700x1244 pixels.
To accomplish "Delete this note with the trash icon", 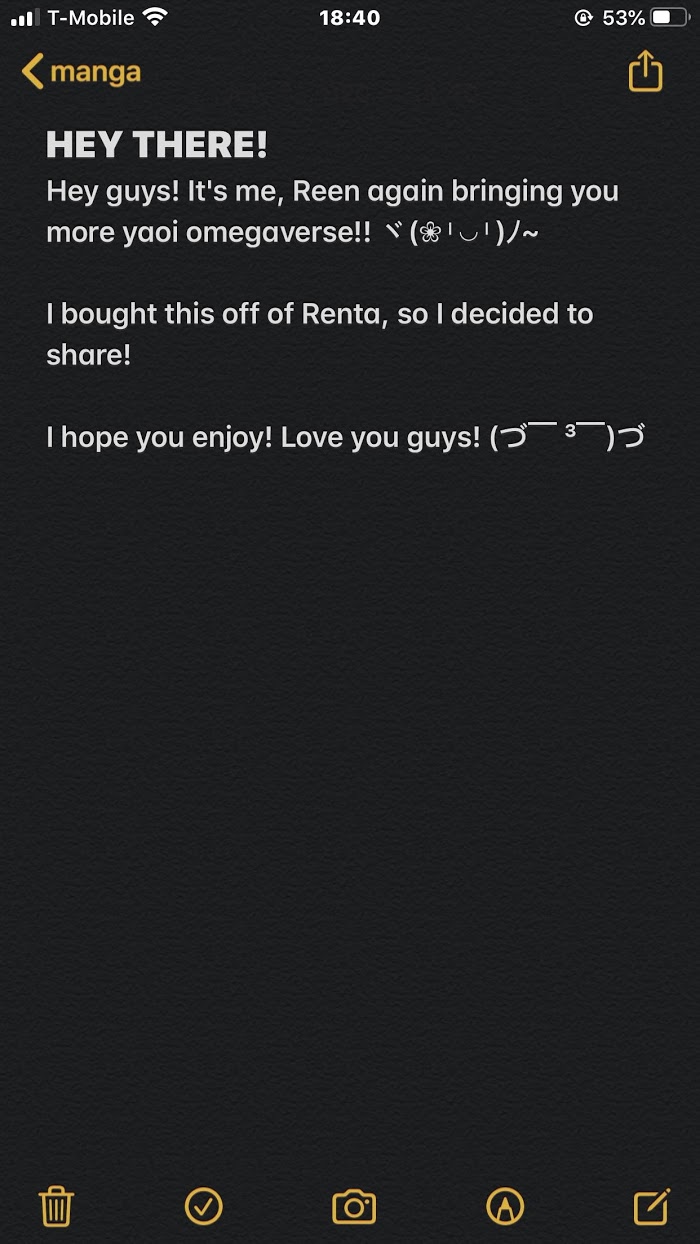I will click(56, 1207).
